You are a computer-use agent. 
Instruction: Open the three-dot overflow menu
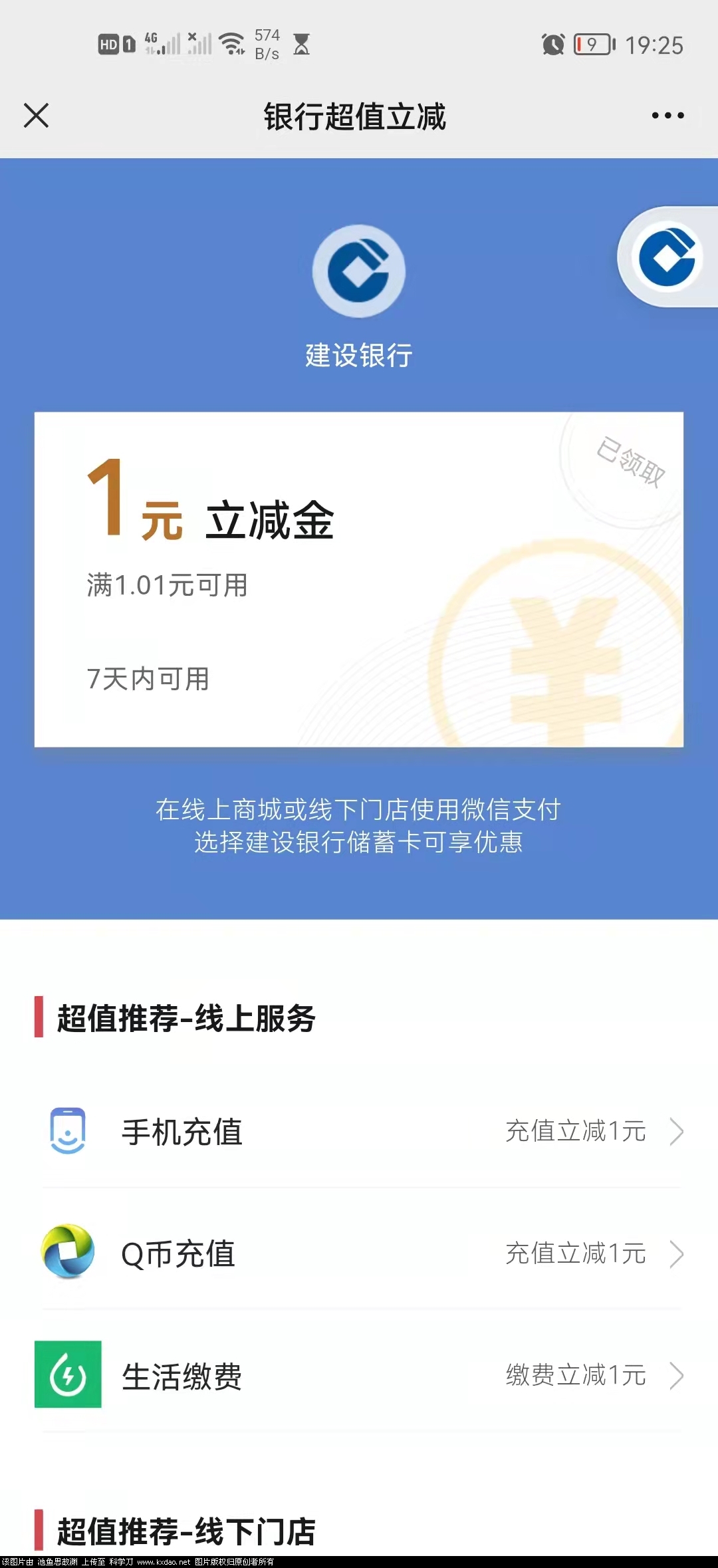coord(667,116)
